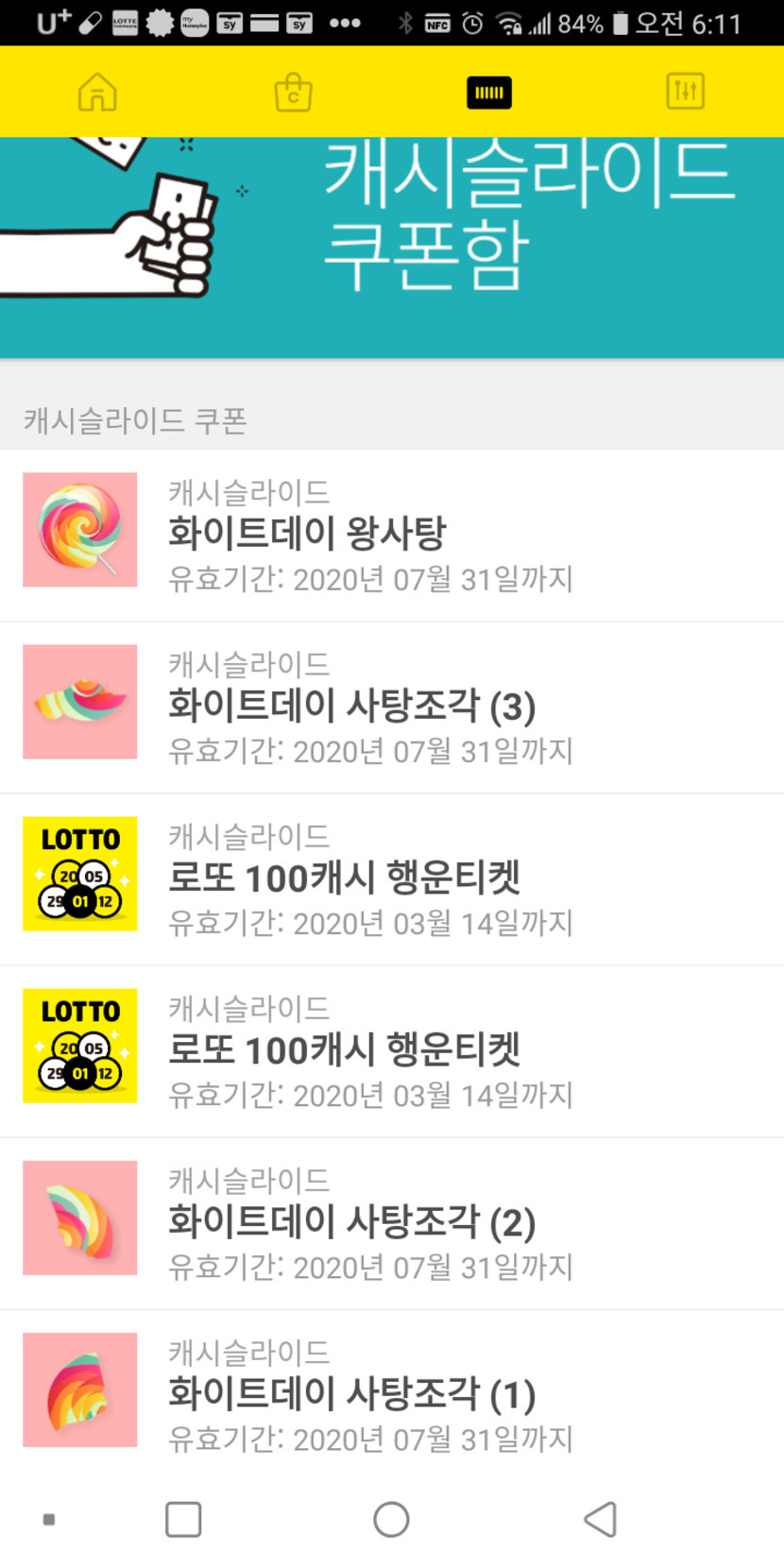Open the shopping bag store tab
The width and height of the screenshot is (784, 1568).
293,93
